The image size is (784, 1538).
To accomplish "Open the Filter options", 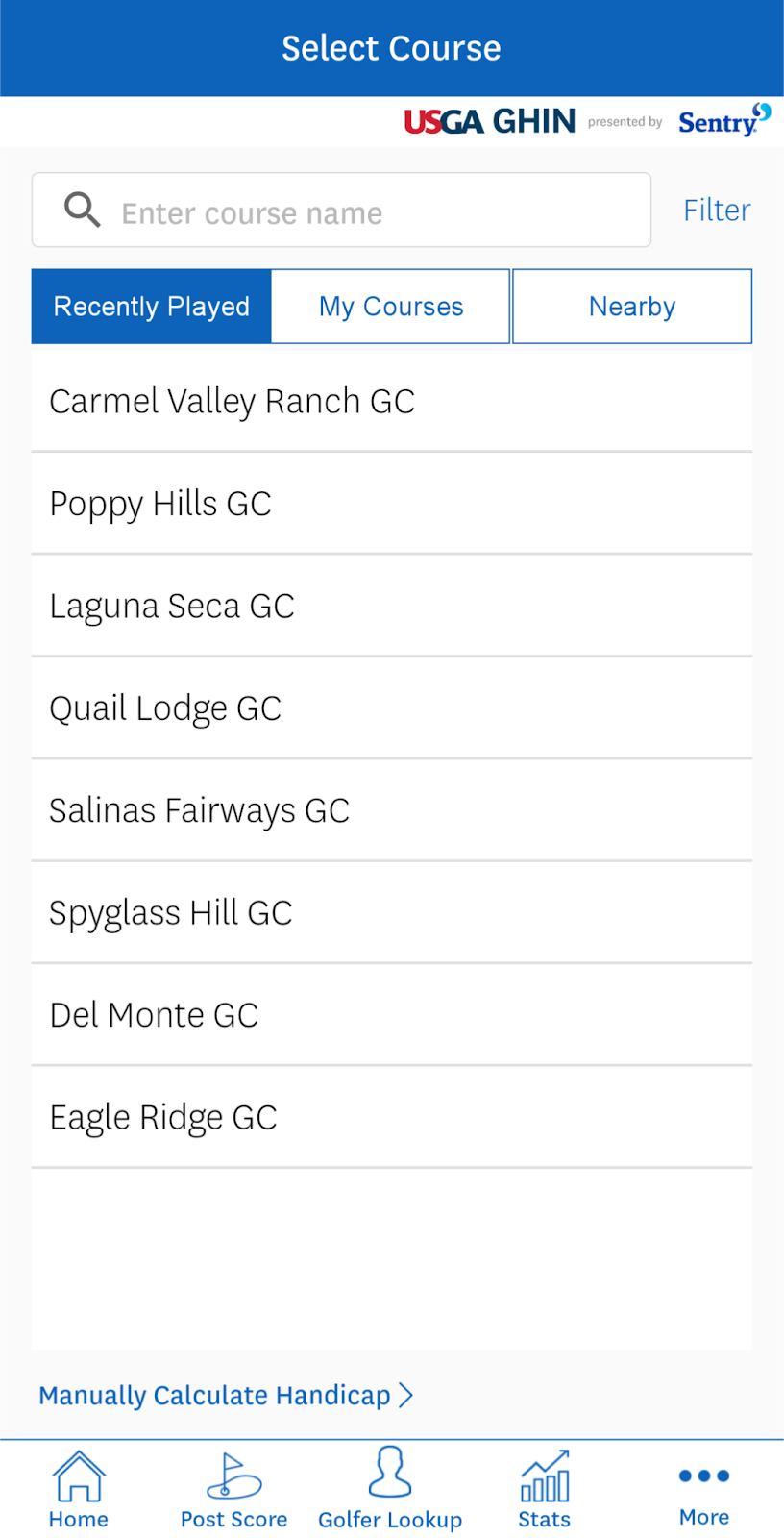I will [717, 211].
